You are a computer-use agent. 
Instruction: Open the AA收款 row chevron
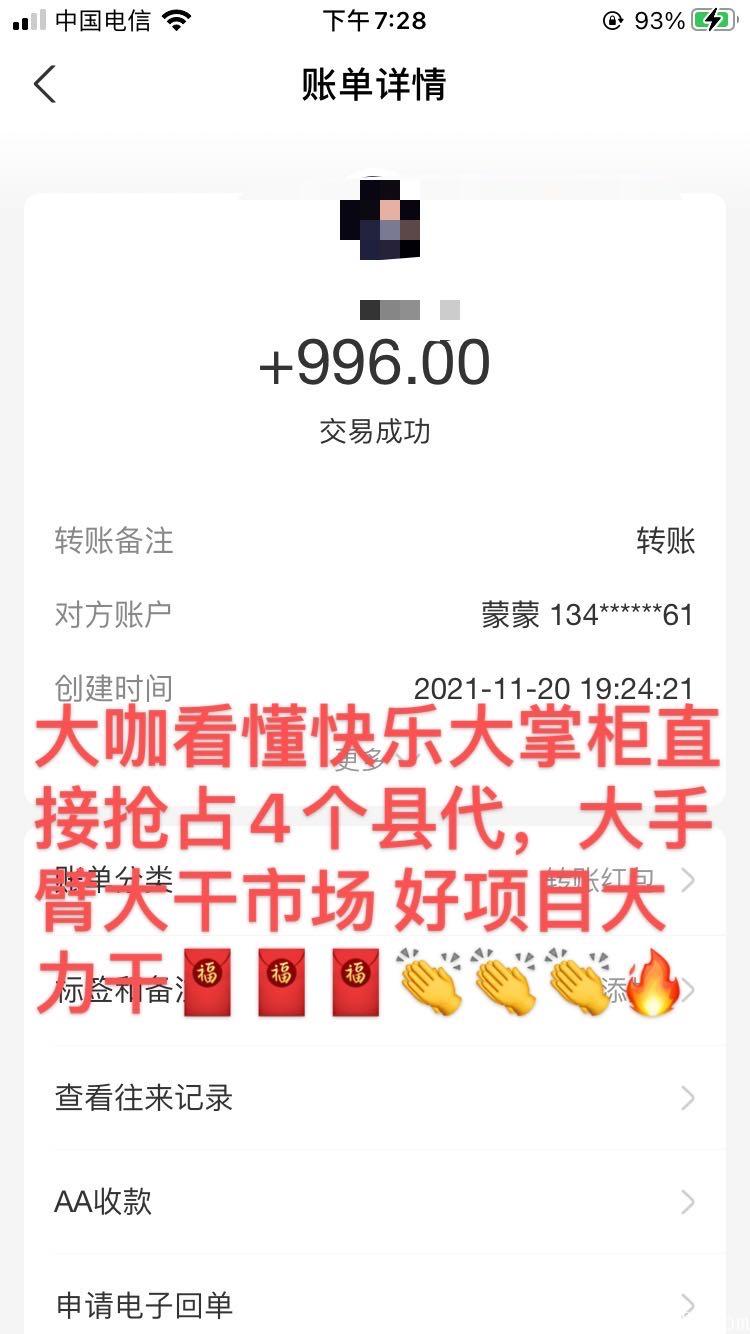688,1201
